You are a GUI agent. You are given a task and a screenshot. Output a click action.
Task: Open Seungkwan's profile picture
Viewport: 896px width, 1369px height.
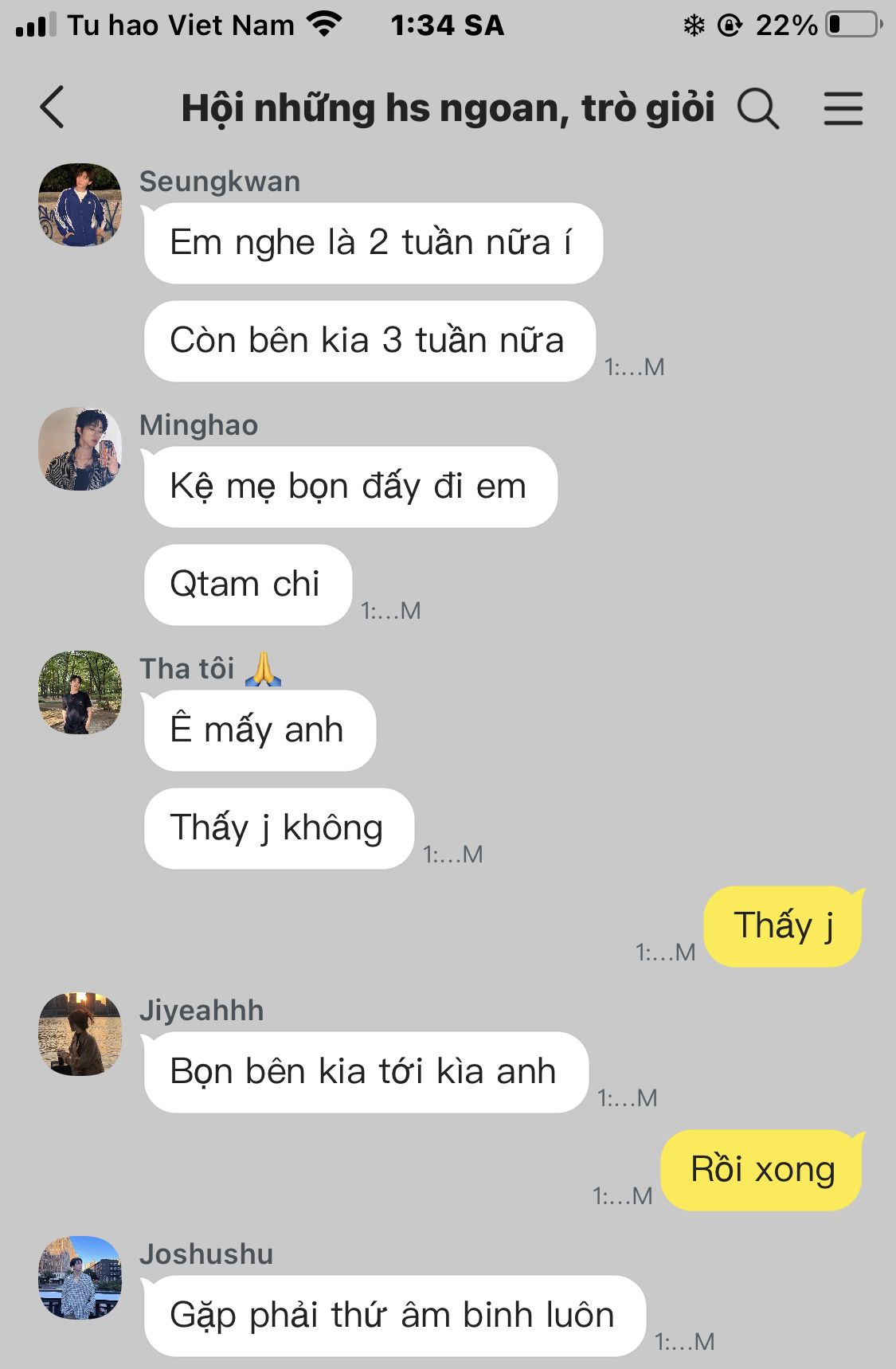click(80, 205)
